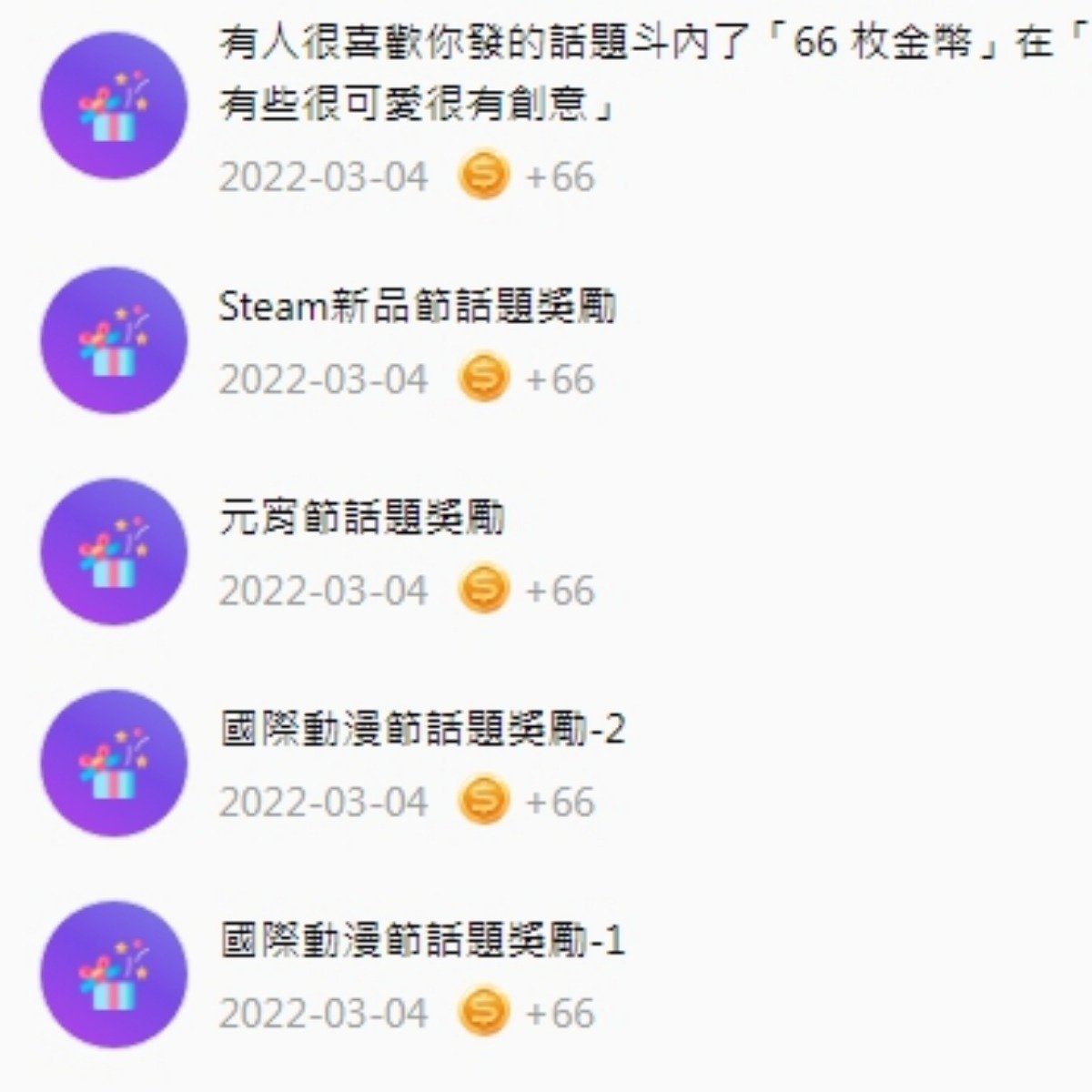Open the 國際動漫節話題獎勵-1 reward entry
This screenshot has width=1092, height=1092.
tap(421, 941)
